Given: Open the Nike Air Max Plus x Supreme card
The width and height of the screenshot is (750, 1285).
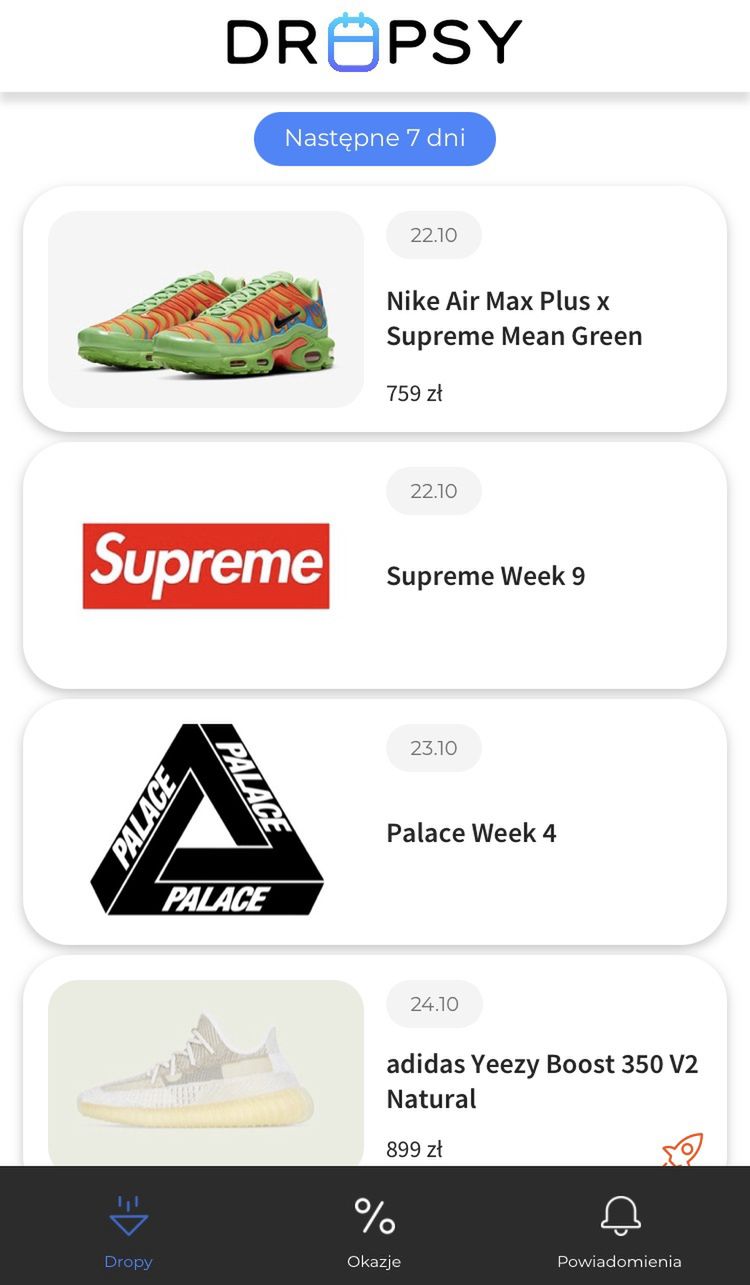Looking at the screenshot, I should point(374,309).
